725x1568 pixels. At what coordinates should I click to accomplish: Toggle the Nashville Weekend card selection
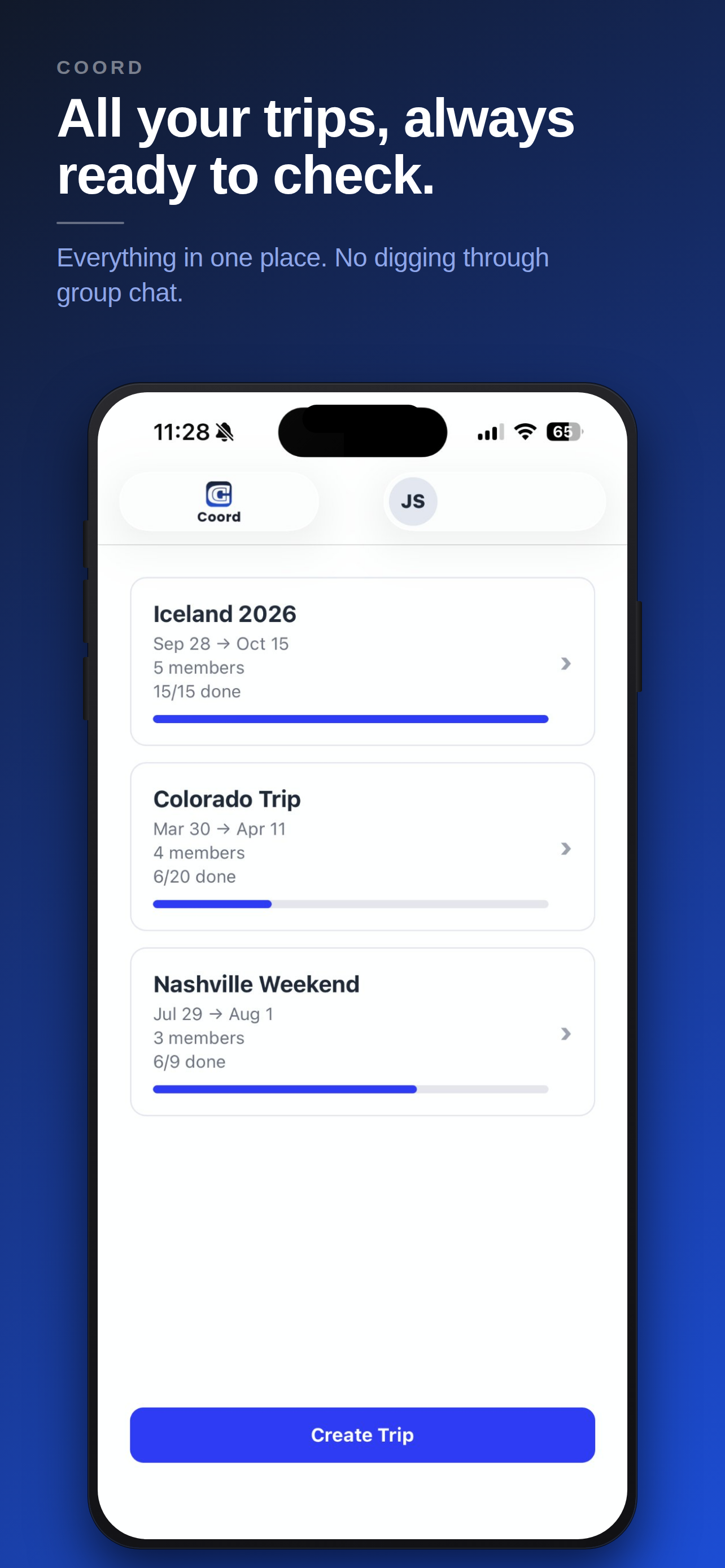tap(362, 1032)
